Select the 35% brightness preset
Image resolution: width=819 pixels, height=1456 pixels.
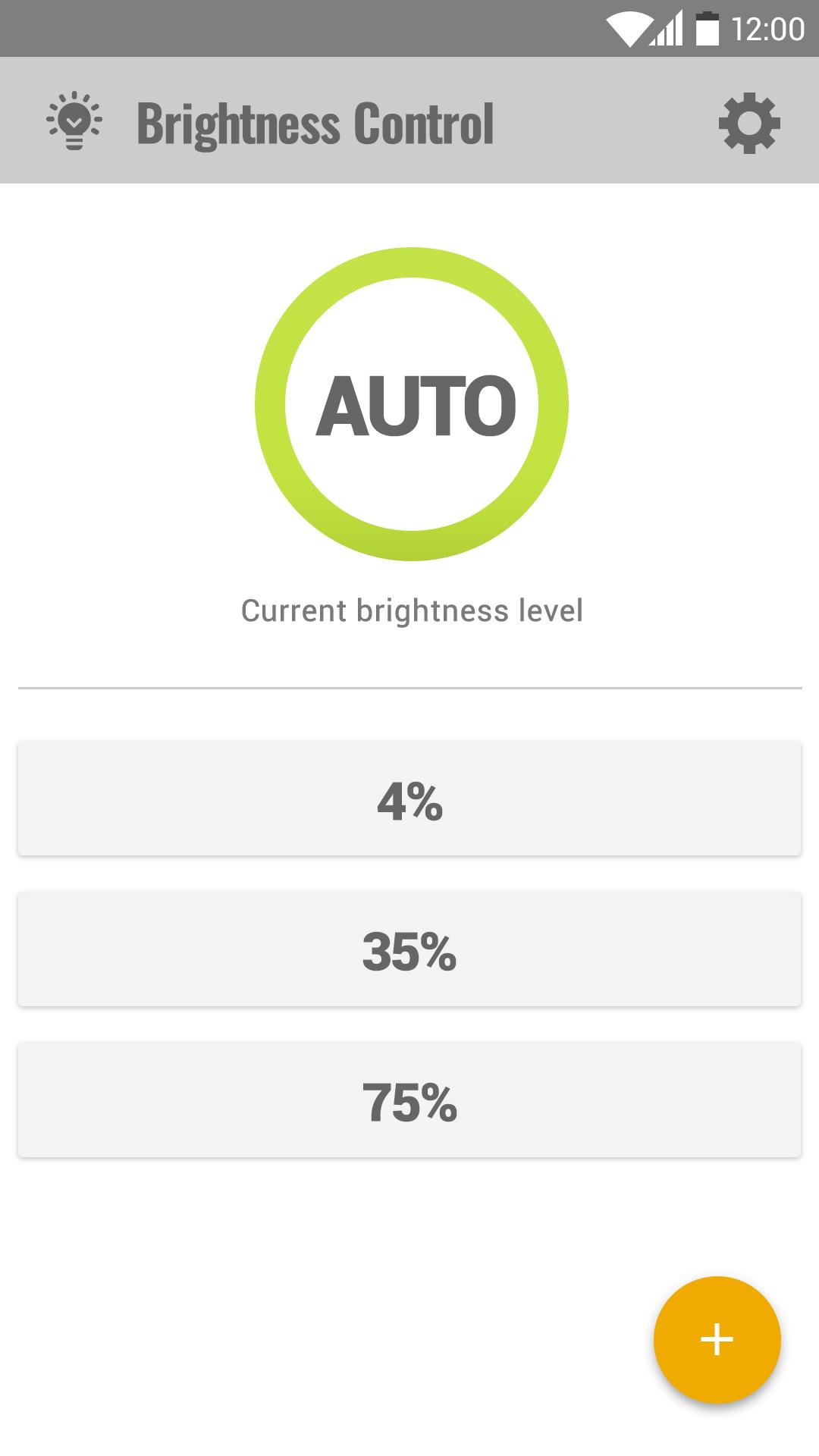(x=409, y=949)
